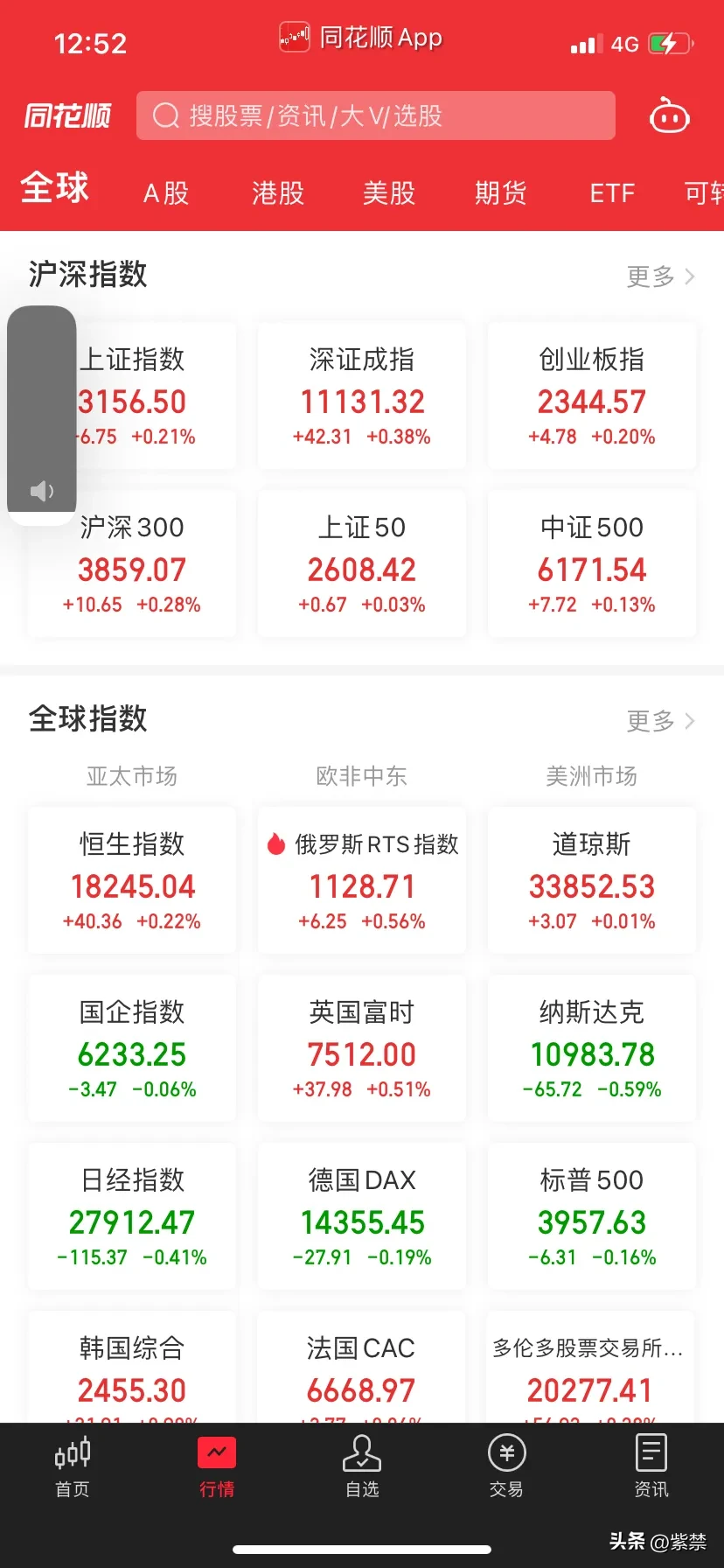Switch to the 港股 tab

(x=278, y=192)
